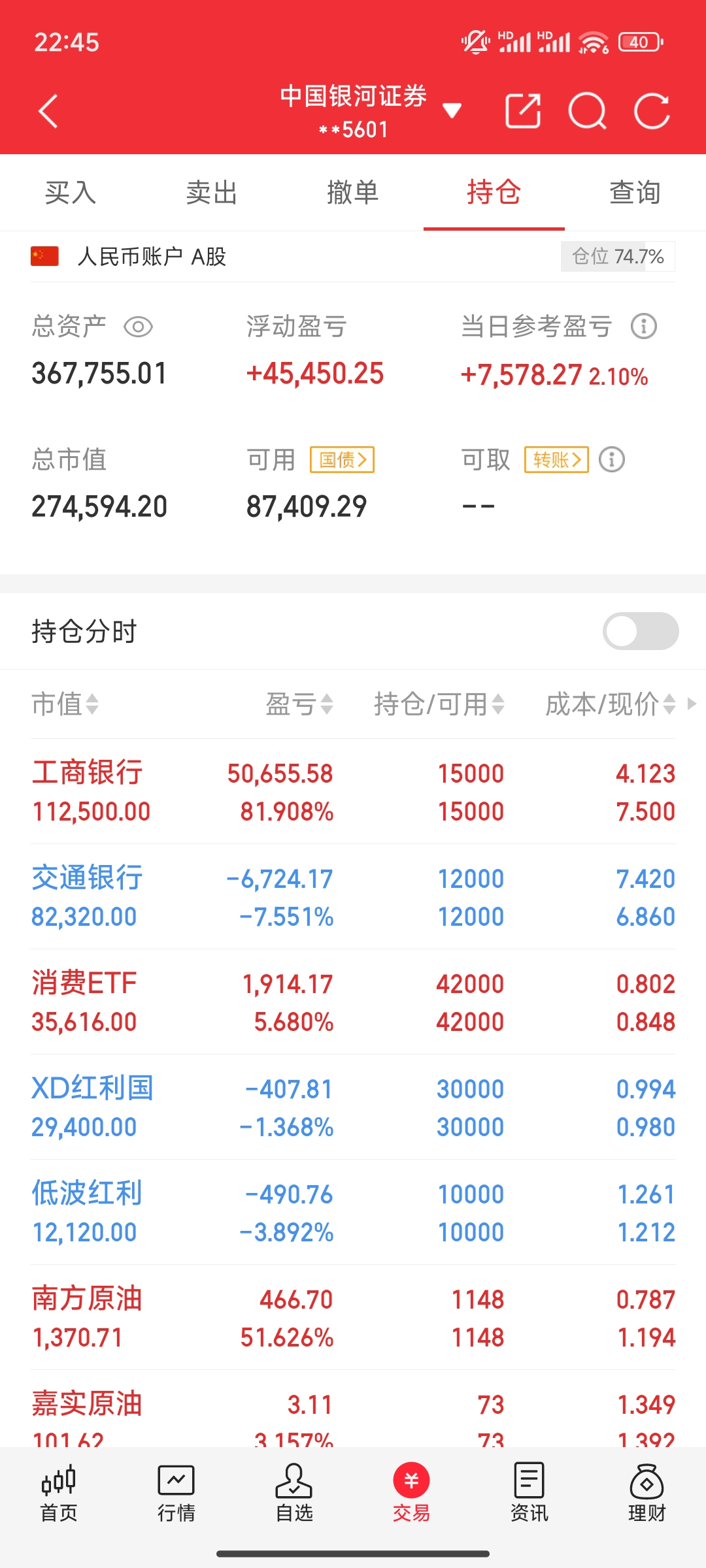The image size is (706, 1568).
Task: Open the 工商银行 holding row
Action: click(353, 792)
